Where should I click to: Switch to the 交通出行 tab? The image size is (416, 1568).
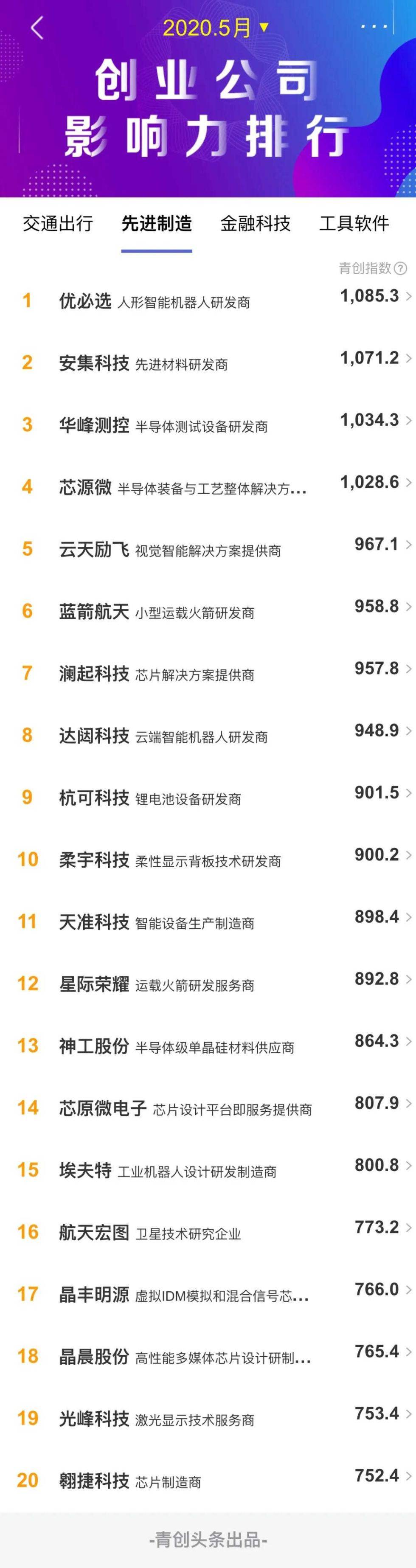(58, 223)
